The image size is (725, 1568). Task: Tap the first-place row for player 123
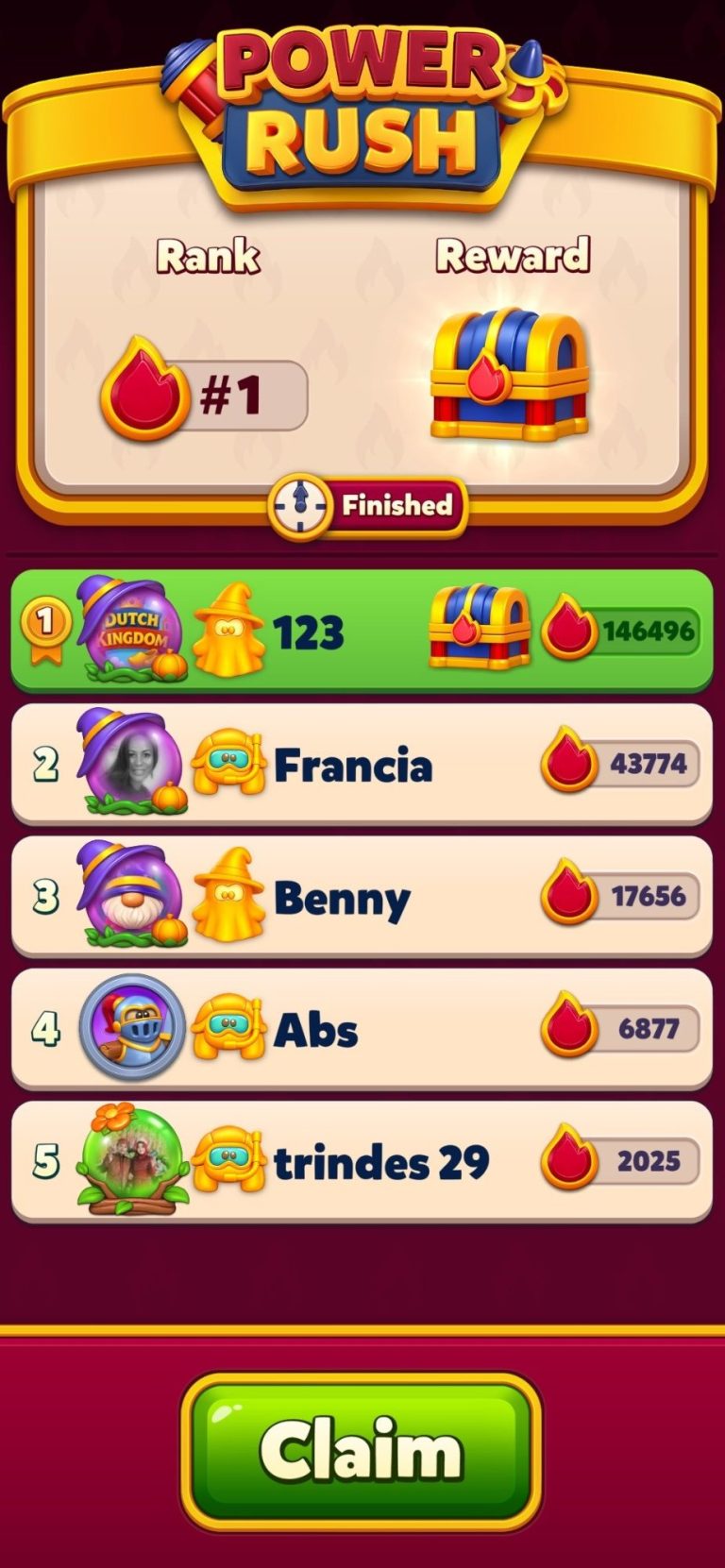(x=362, y=631)
